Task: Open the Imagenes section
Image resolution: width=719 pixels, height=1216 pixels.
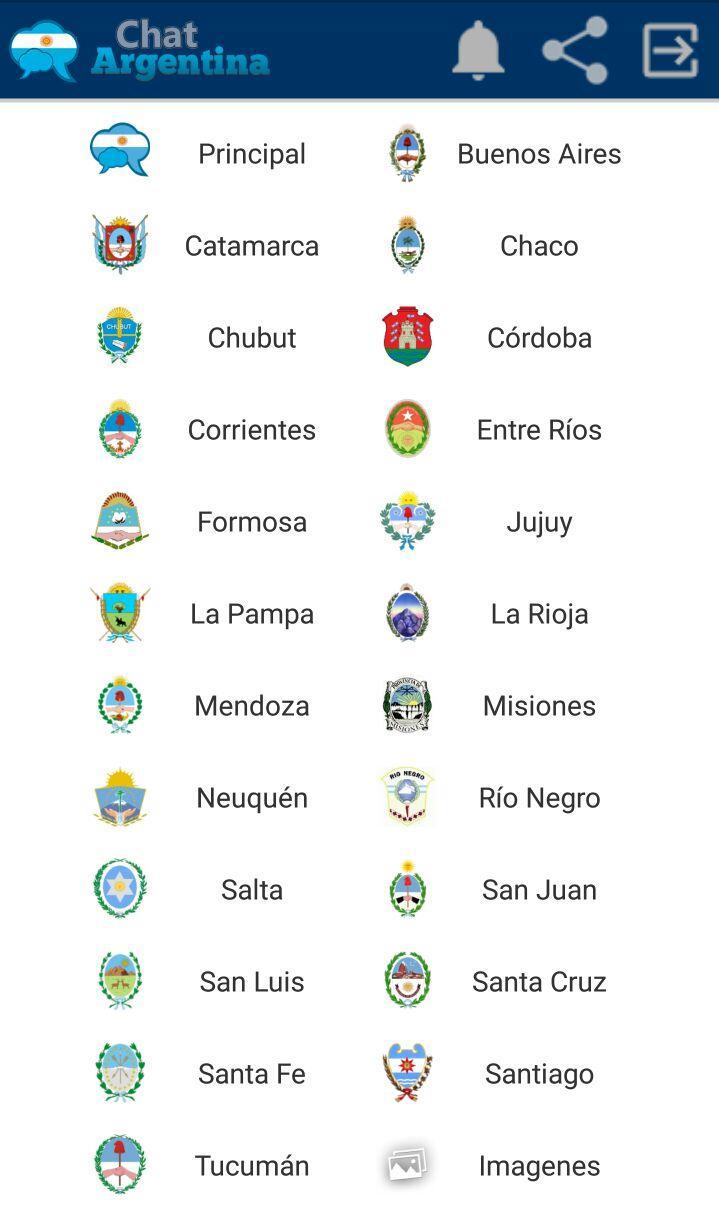Action: pos(538,1166)
